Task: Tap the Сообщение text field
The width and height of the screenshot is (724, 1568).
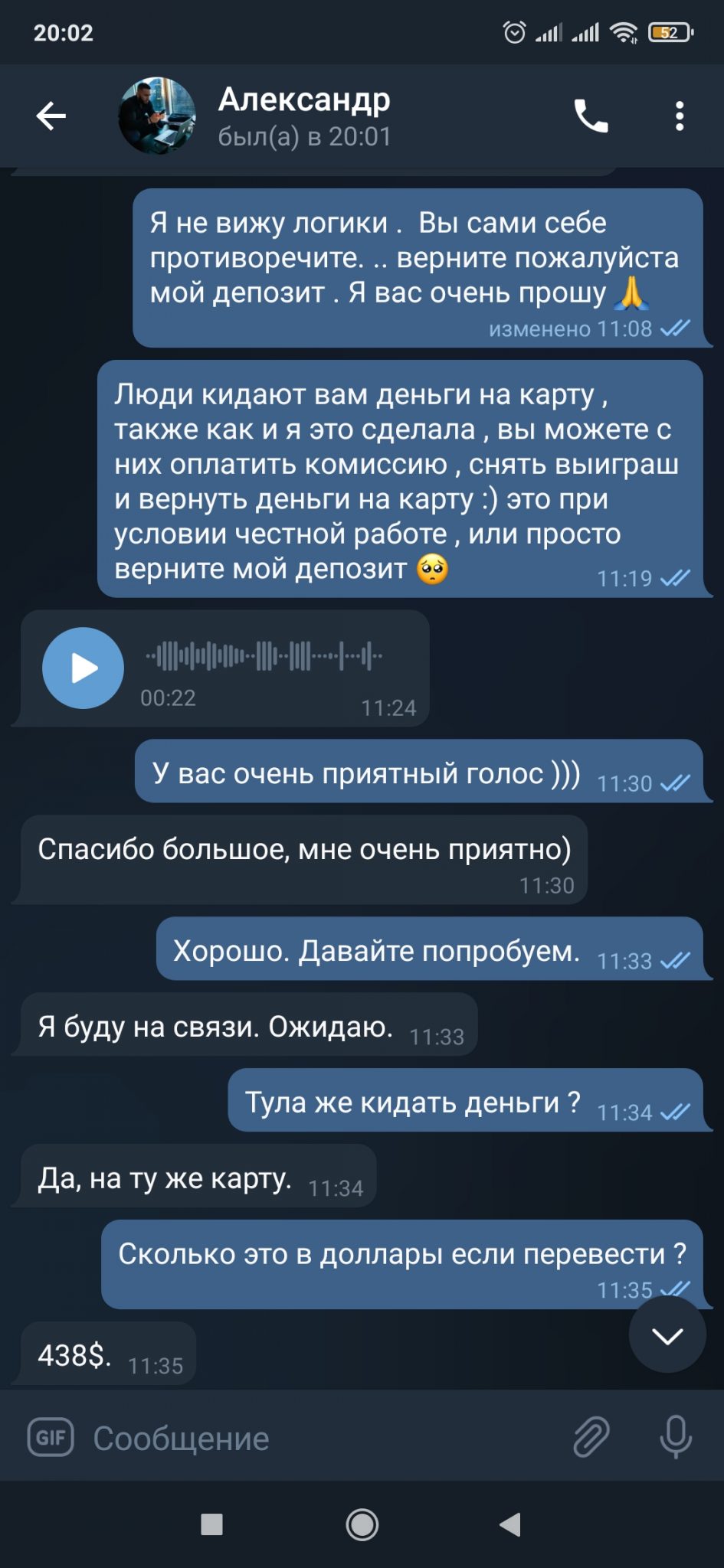Action: (322, 1438)
